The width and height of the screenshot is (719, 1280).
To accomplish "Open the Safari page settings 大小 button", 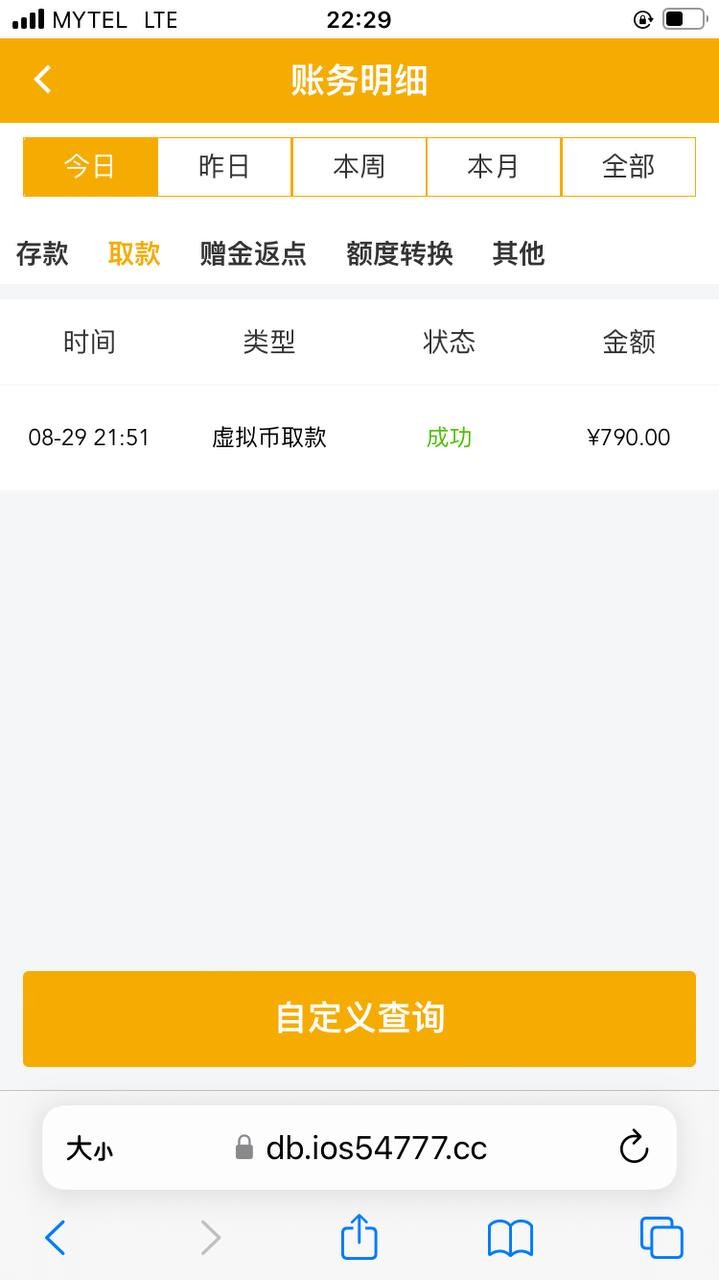I will click(89, 1148).
